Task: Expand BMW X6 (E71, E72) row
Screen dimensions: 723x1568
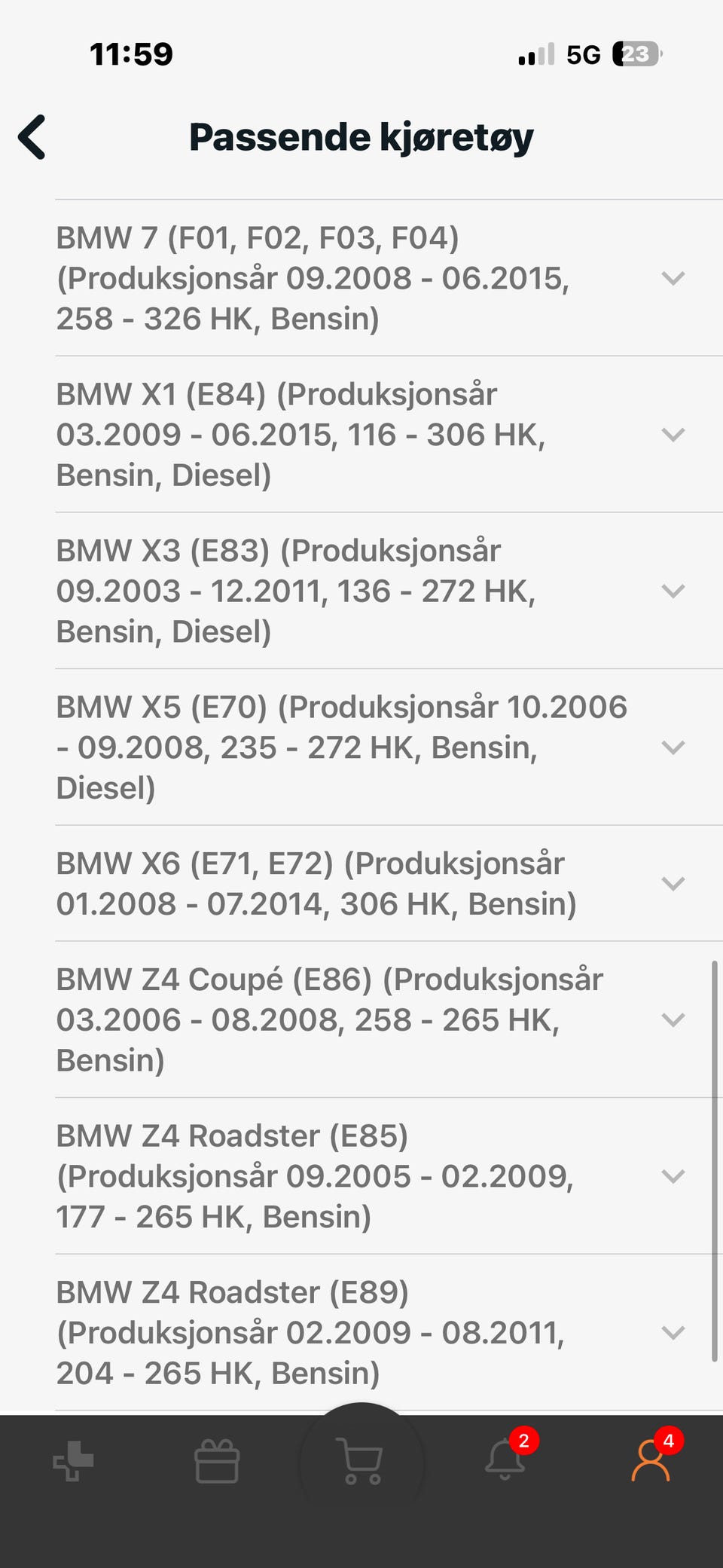Action: pos(673,883)
